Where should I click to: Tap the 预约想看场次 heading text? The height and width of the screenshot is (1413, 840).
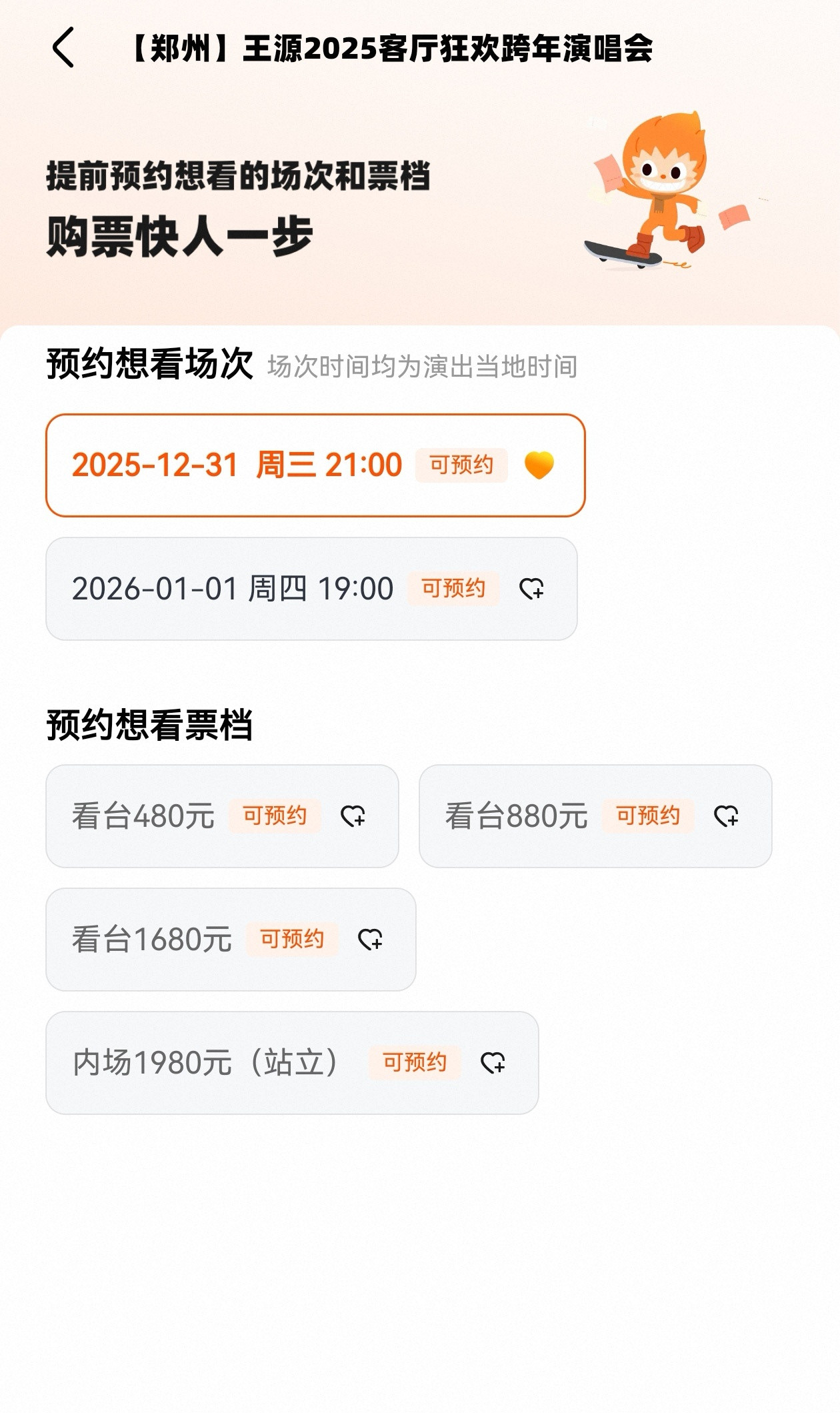pyautogui.click(x=150, y=363)
